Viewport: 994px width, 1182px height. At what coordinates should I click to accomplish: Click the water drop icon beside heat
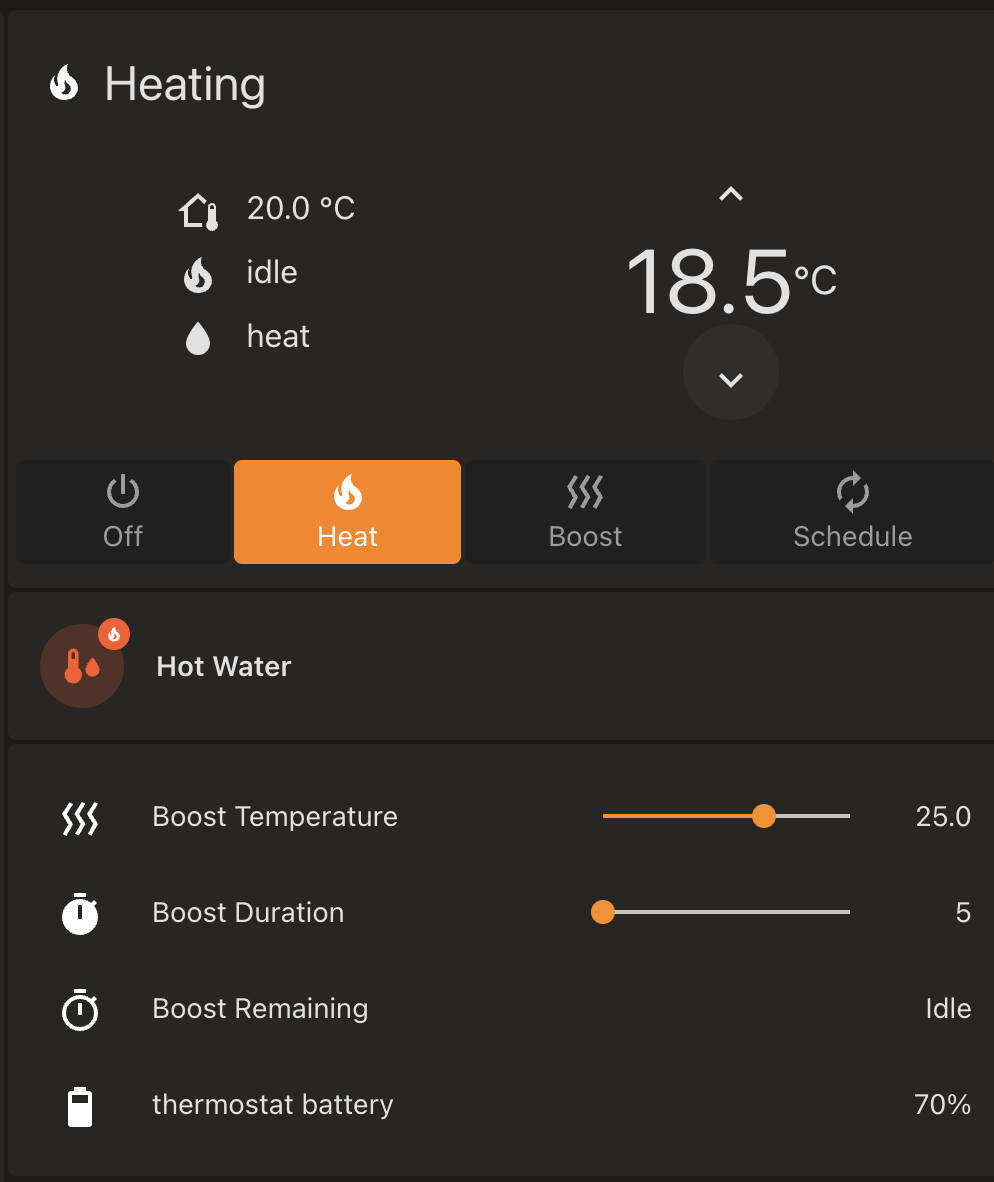coord(198,337)
